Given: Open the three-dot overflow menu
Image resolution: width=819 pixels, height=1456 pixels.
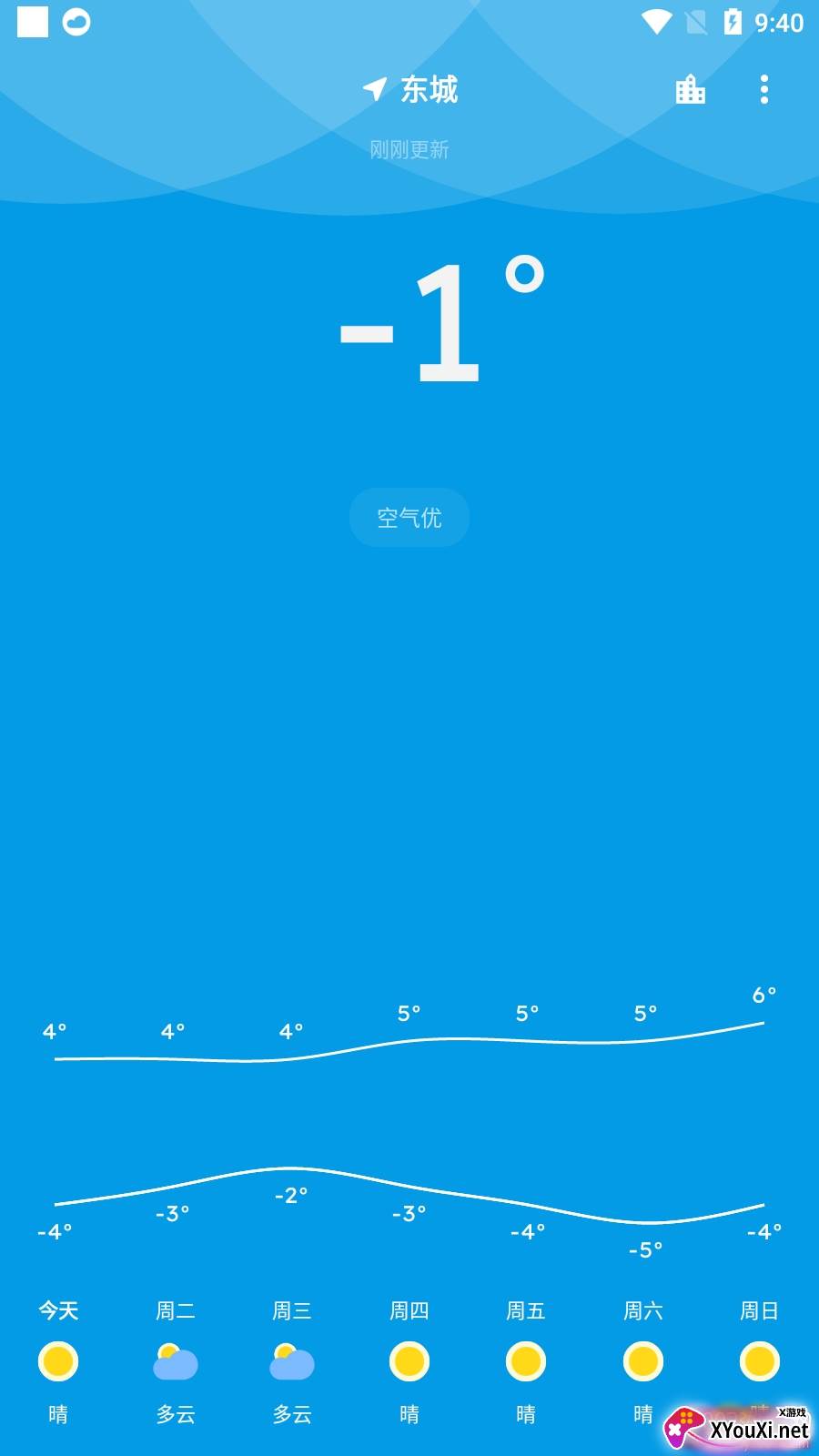Looking at the screenshot, I should [x=763, y=89].
